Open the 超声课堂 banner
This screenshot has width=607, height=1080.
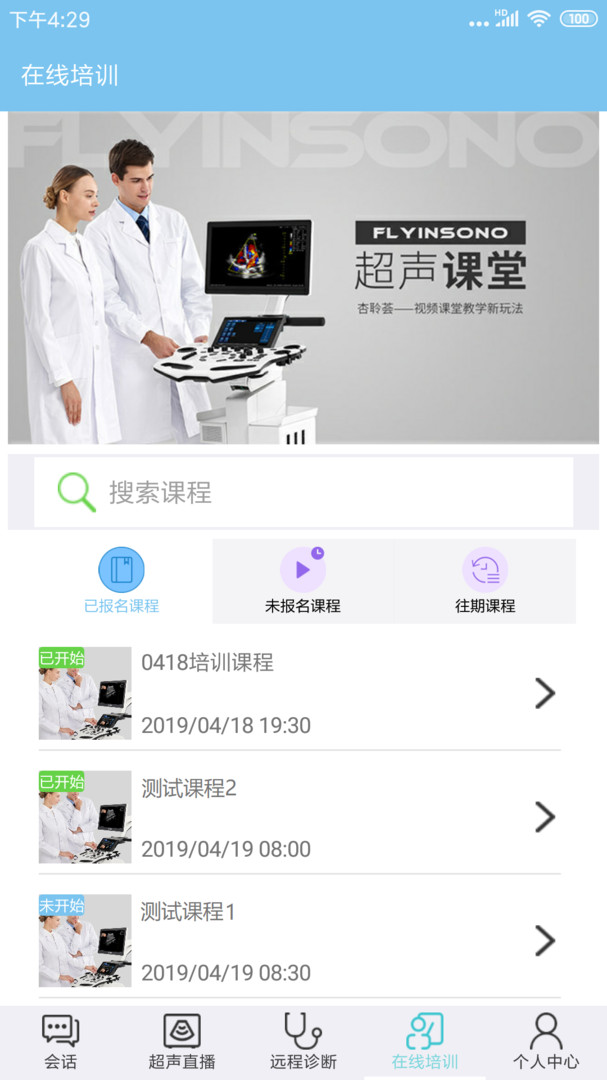303,278
